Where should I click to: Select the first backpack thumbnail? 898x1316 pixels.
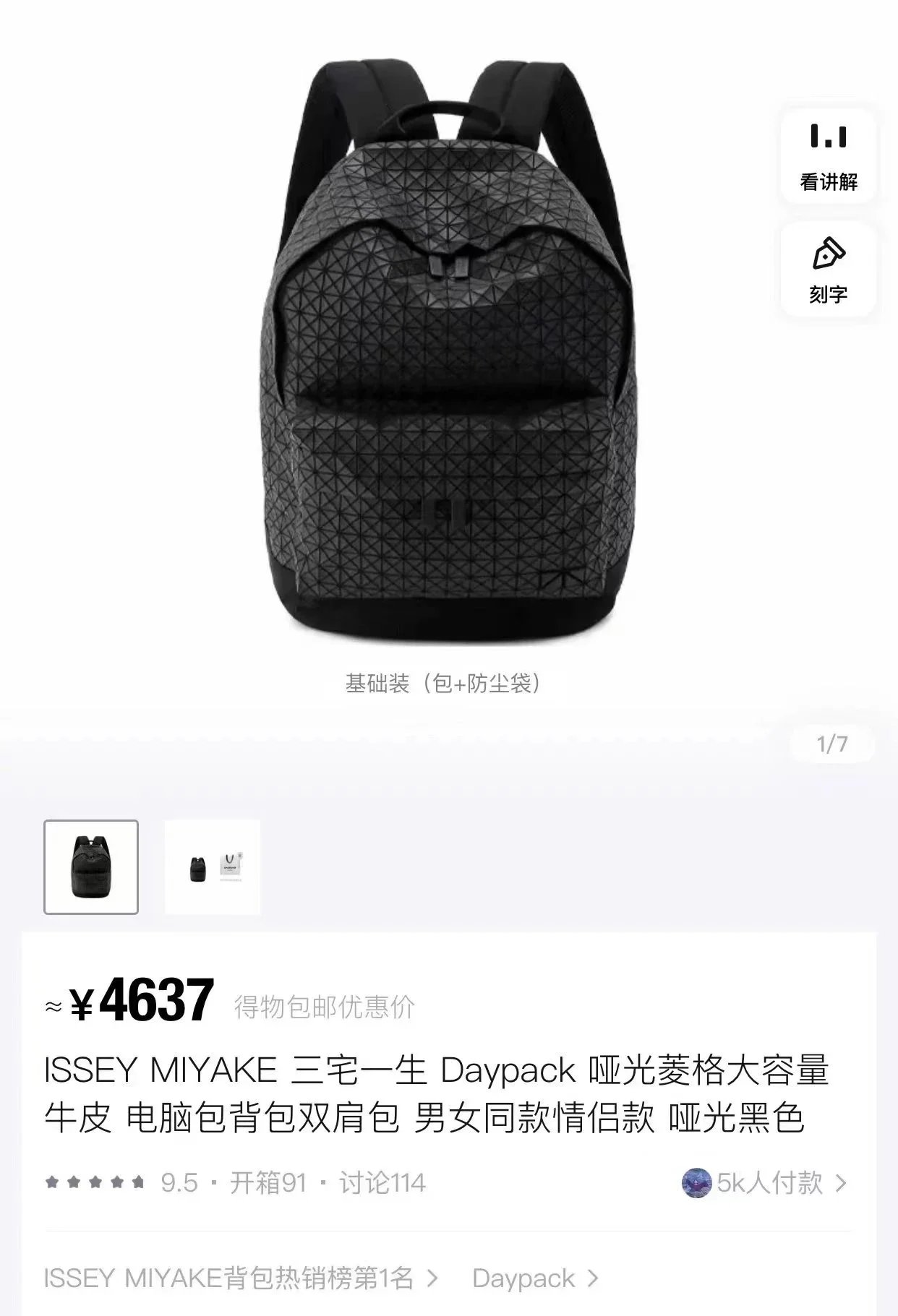tap(91, 866)
